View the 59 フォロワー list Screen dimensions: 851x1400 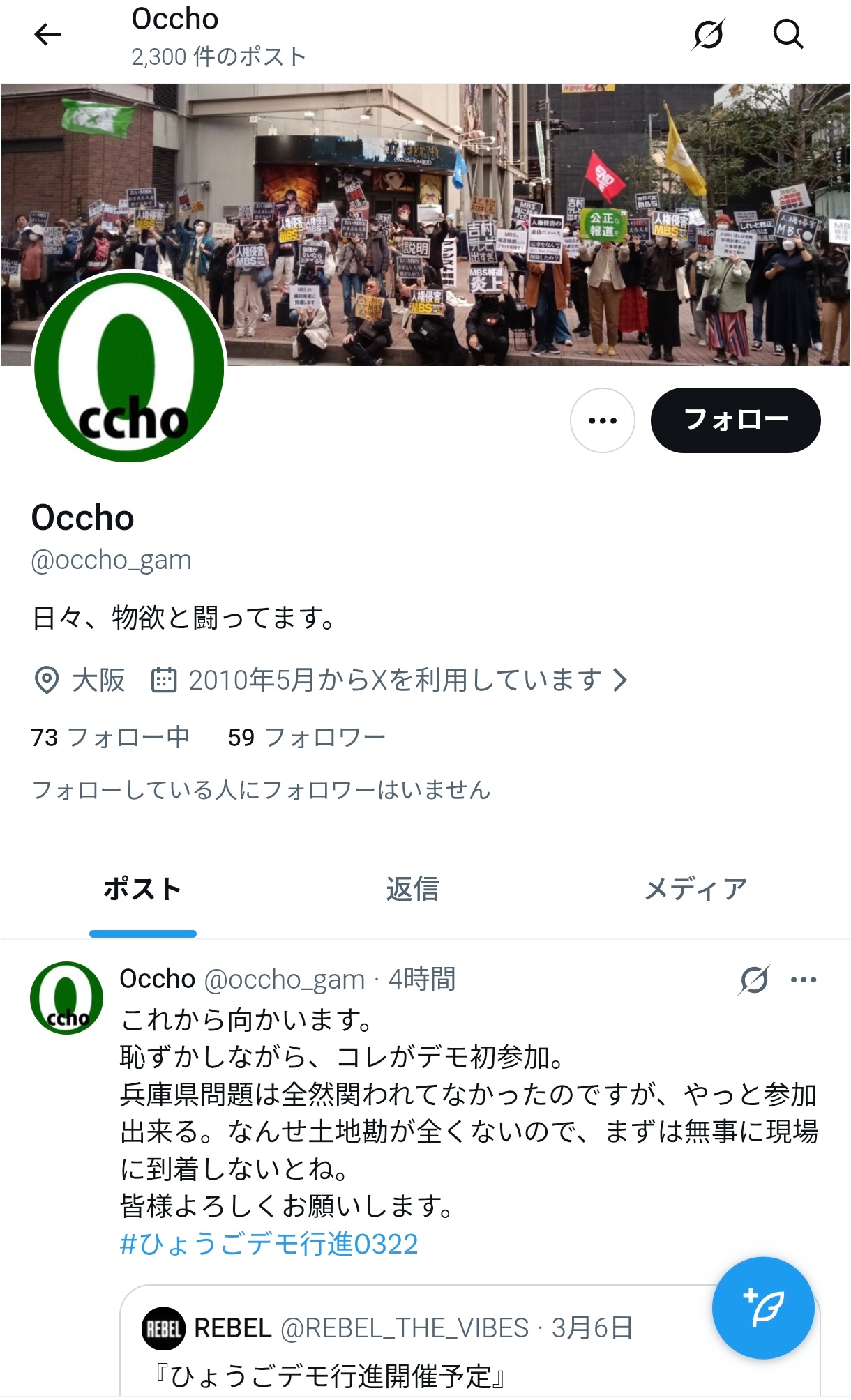coord(306,737)
